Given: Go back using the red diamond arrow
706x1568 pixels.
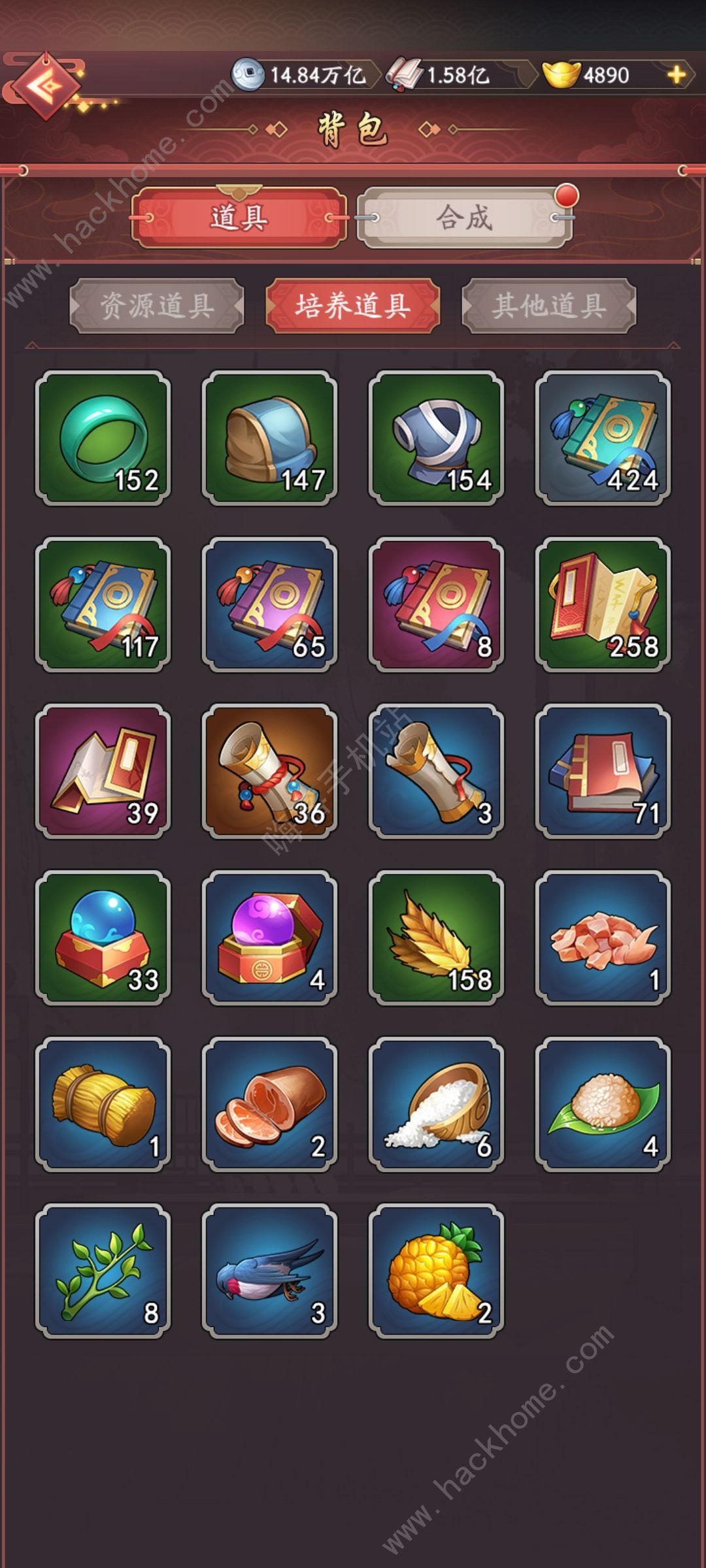Looking at the screenshot, I should (44, 86).
